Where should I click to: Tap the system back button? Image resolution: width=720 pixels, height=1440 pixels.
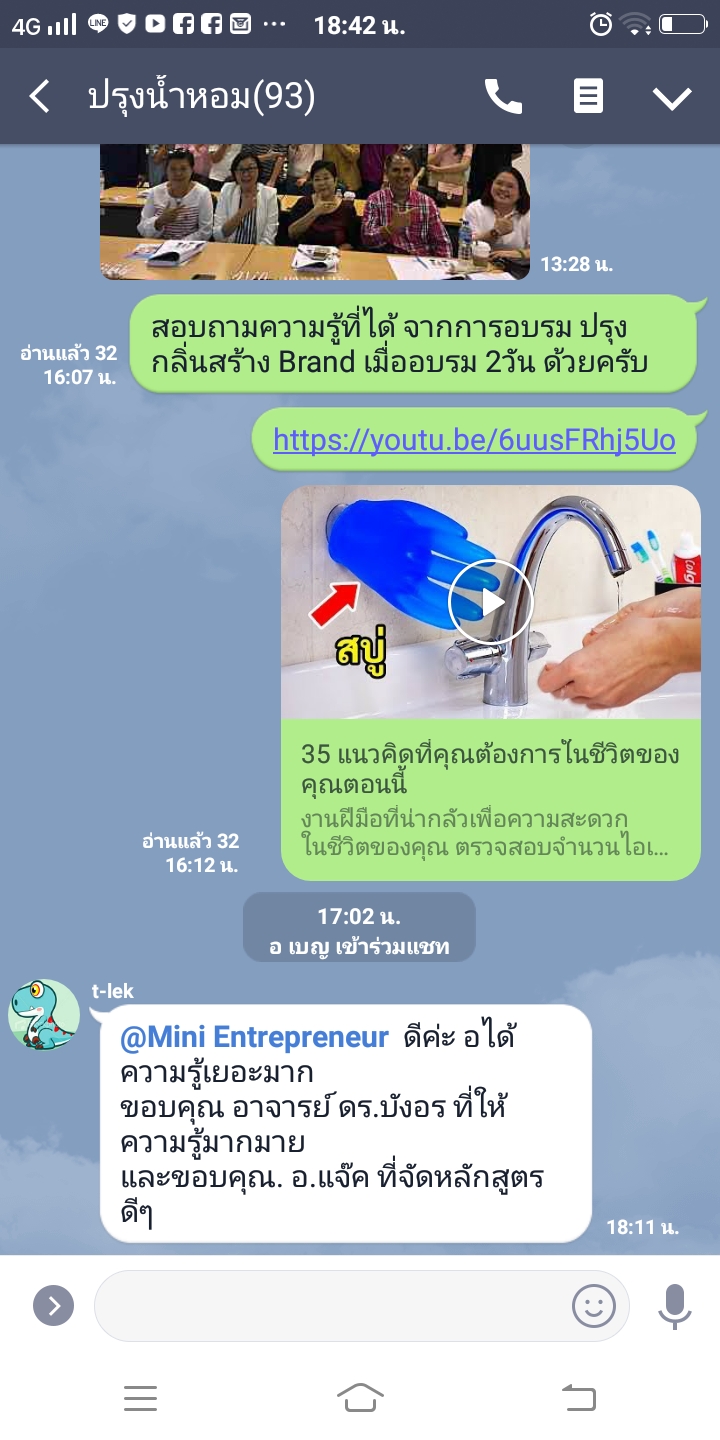pos(579,1397)
